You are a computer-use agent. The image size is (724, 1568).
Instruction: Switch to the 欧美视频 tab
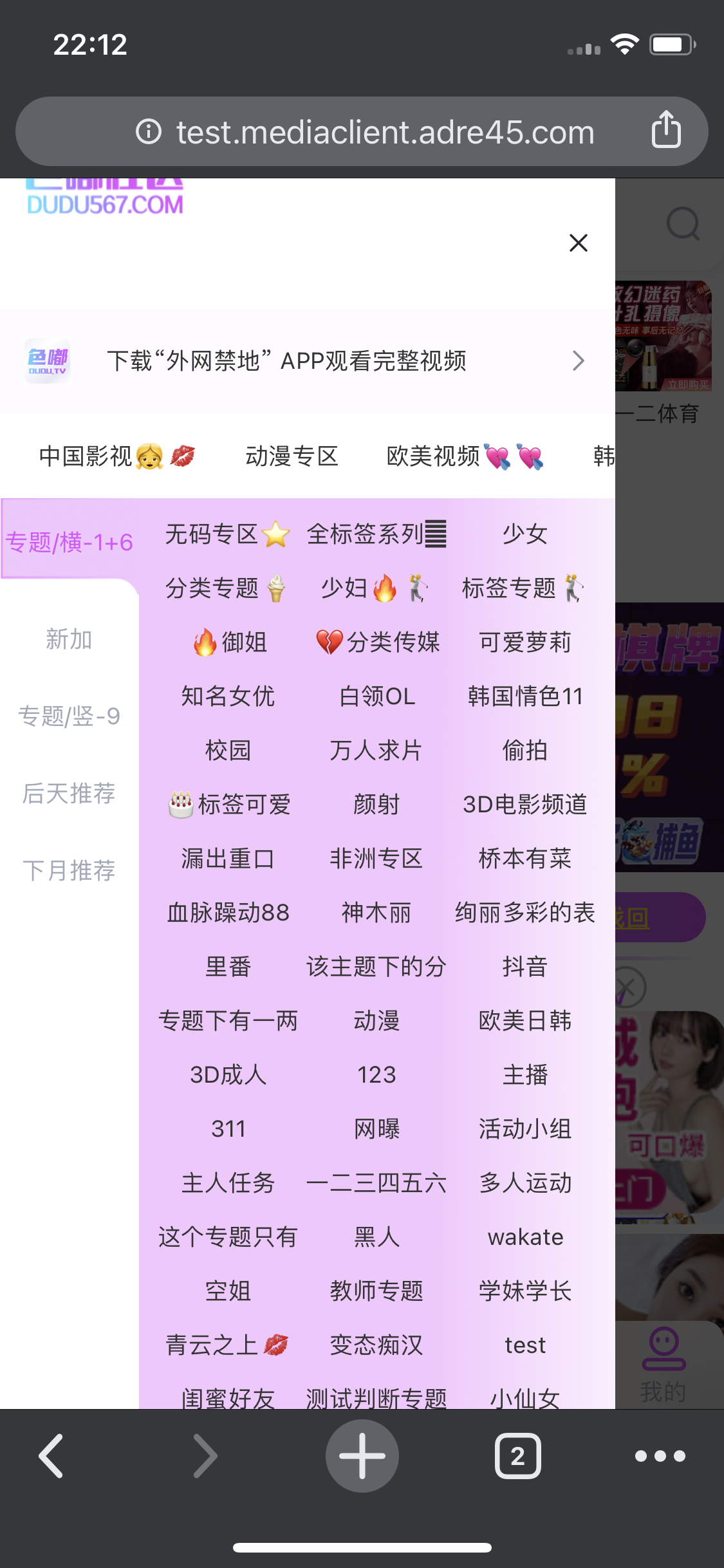[x=463, y=456]
